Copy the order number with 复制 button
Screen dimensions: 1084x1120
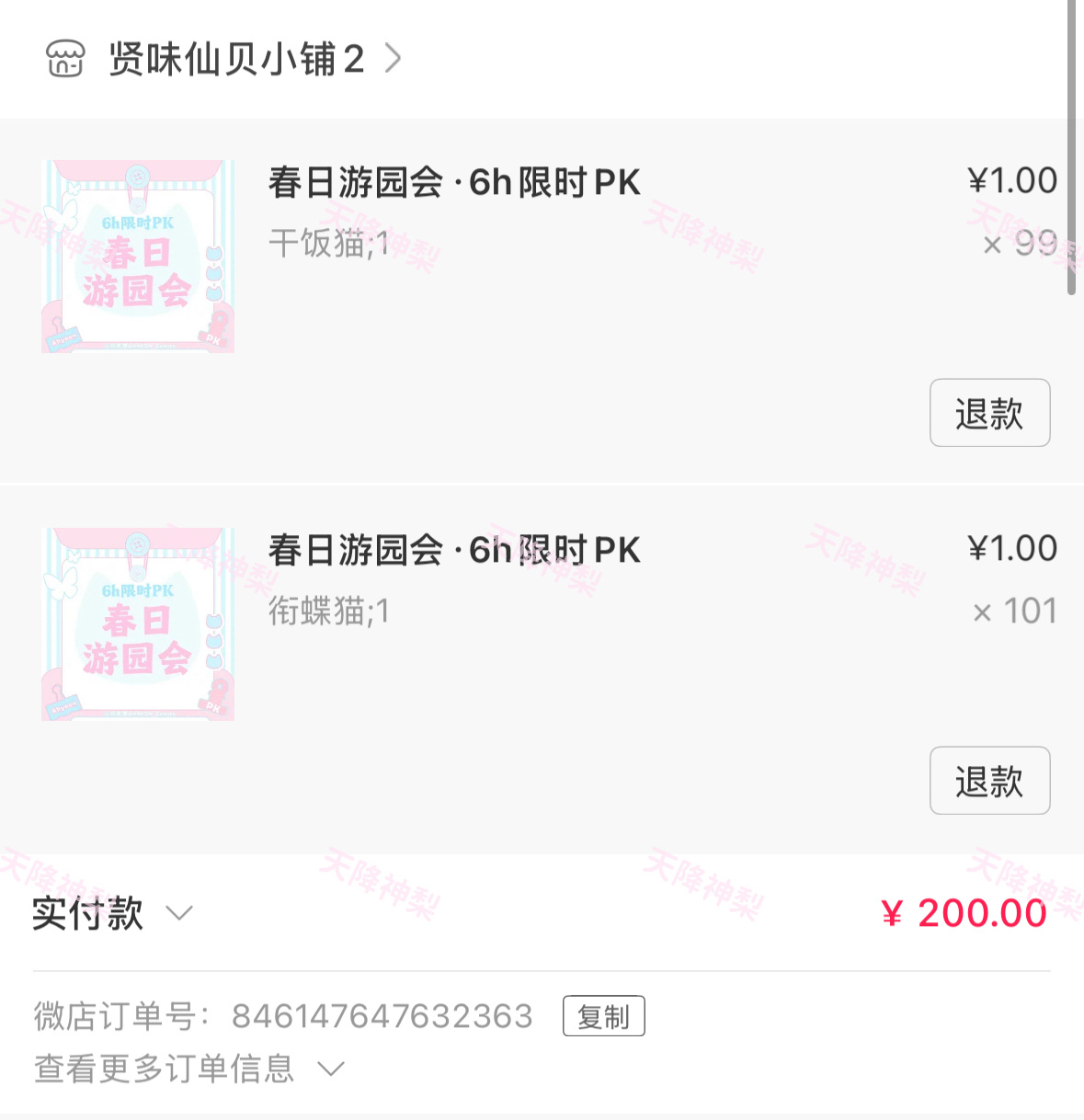(603, 1015)
